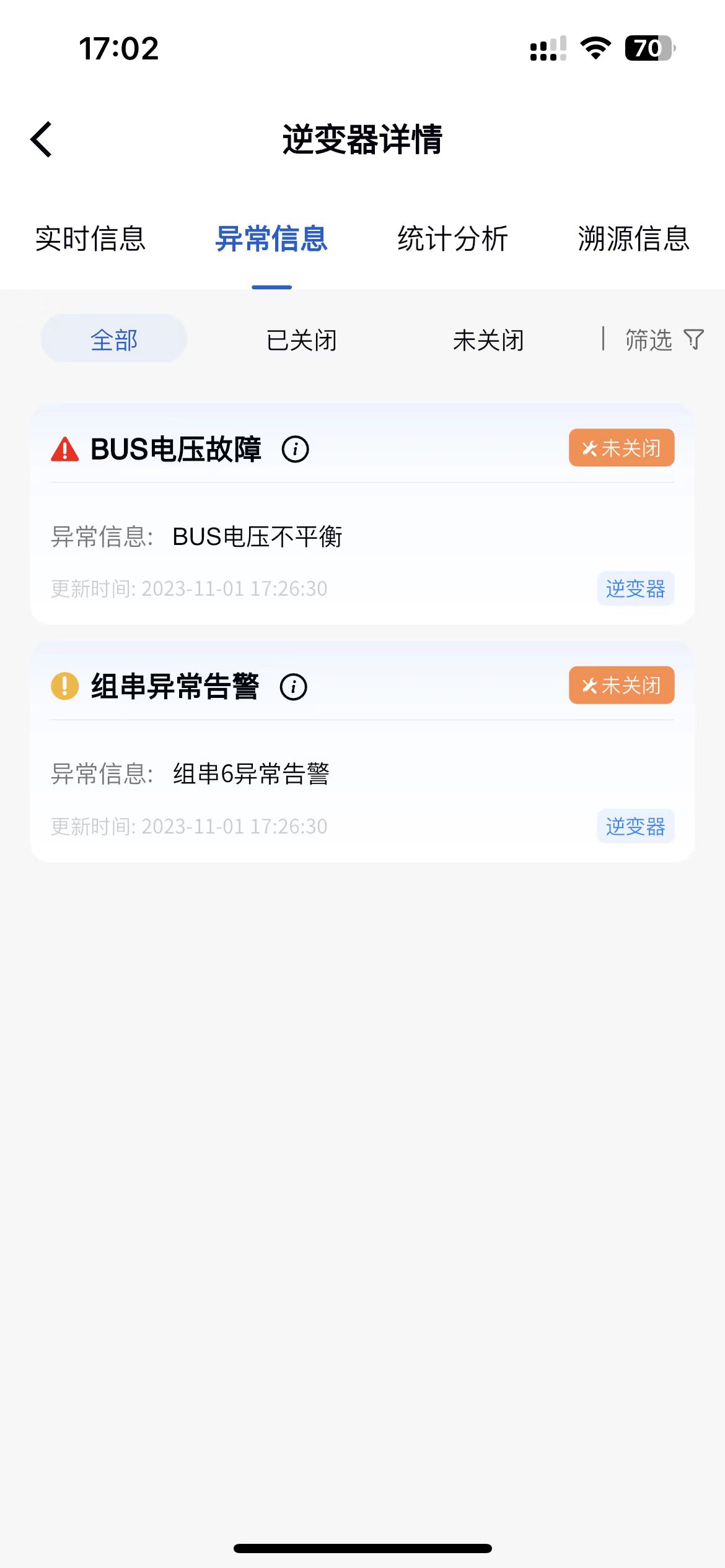
Task: Tap the 未关闭 badge on 组串异常告警
Action: pos(621,686)
